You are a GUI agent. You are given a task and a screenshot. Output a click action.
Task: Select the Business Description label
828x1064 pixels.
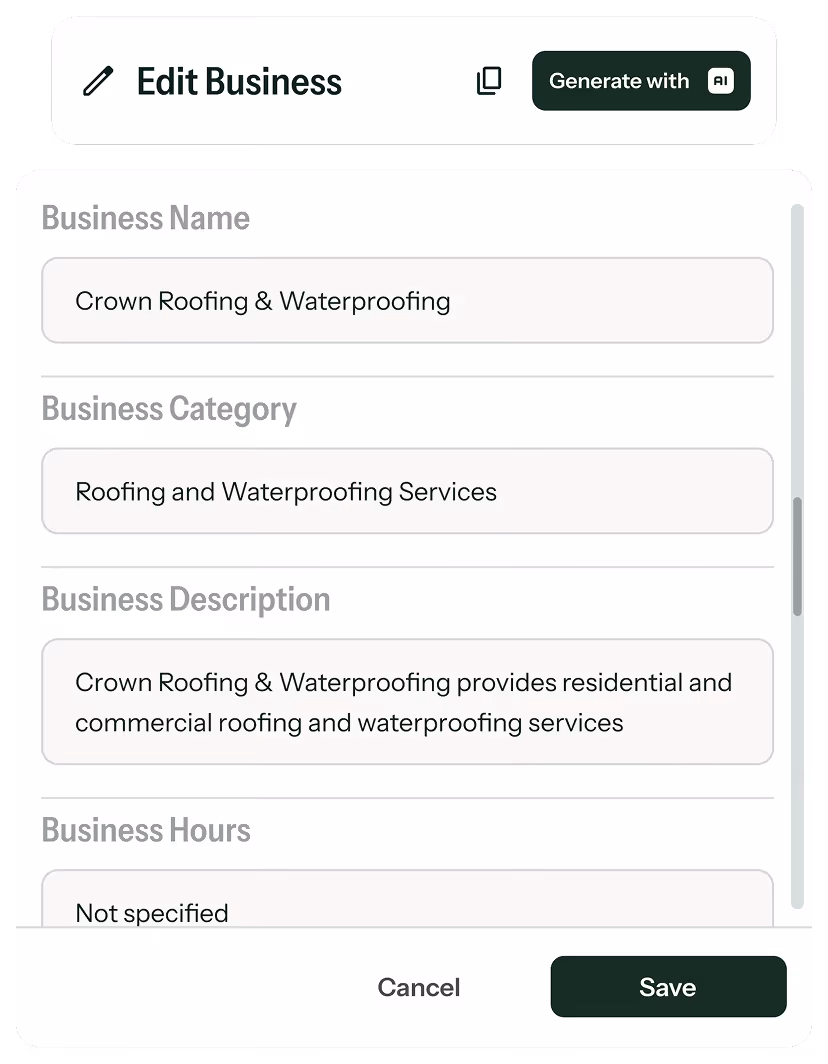point(185,599)
